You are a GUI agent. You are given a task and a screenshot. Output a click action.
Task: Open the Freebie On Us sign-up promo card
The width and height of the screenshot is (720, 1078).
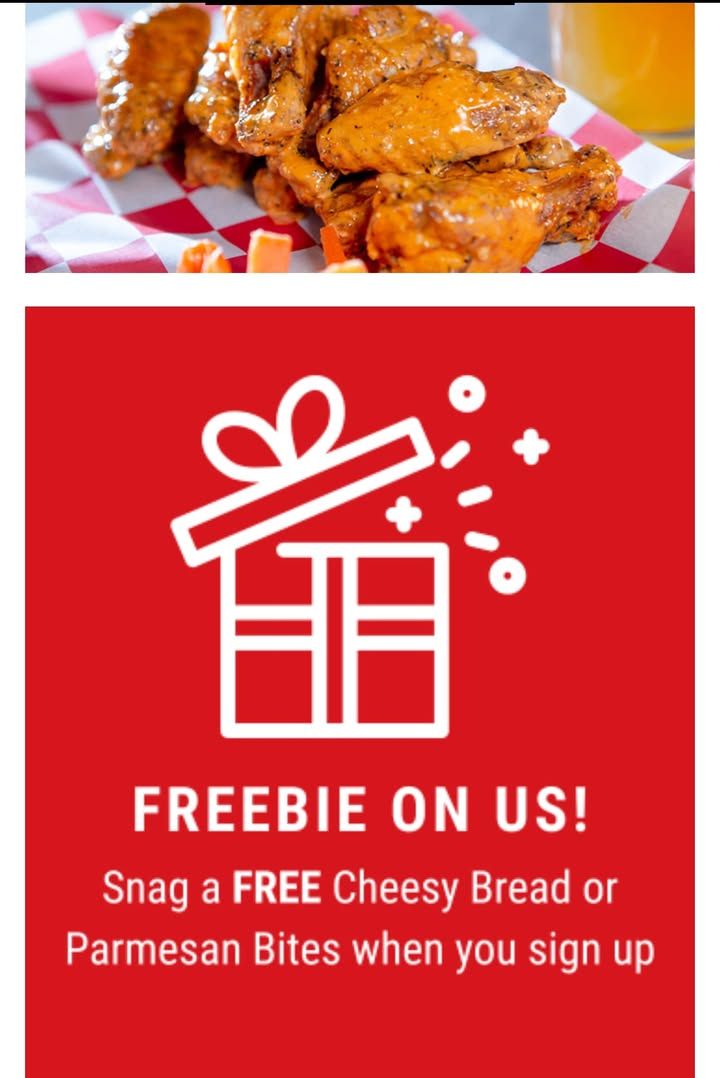pos(360,690)
